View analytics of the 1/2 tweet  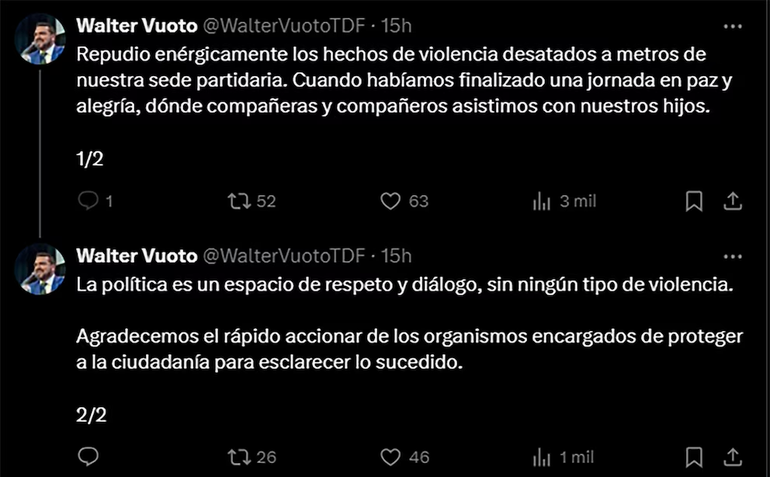542,201
